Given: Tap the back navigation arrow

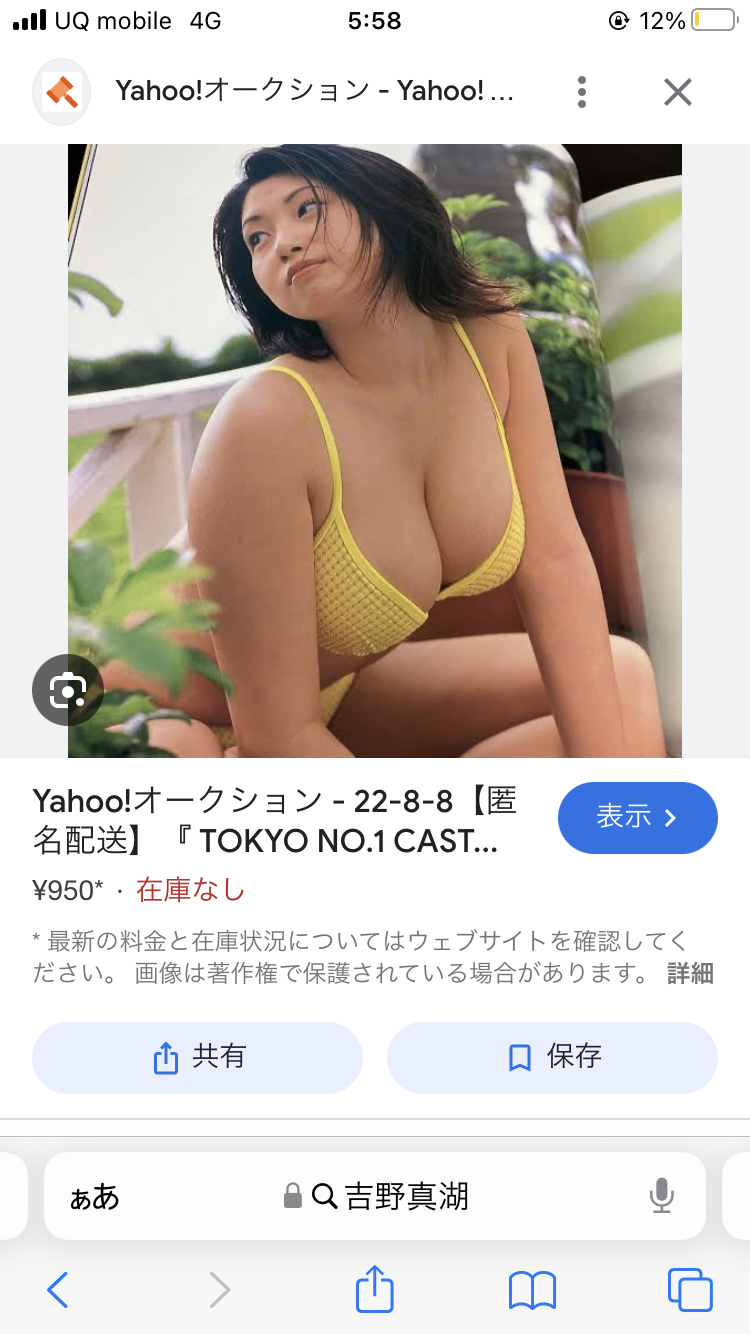Looking at the screenshot, I should pyautogui.click(x=57, y=1290).
